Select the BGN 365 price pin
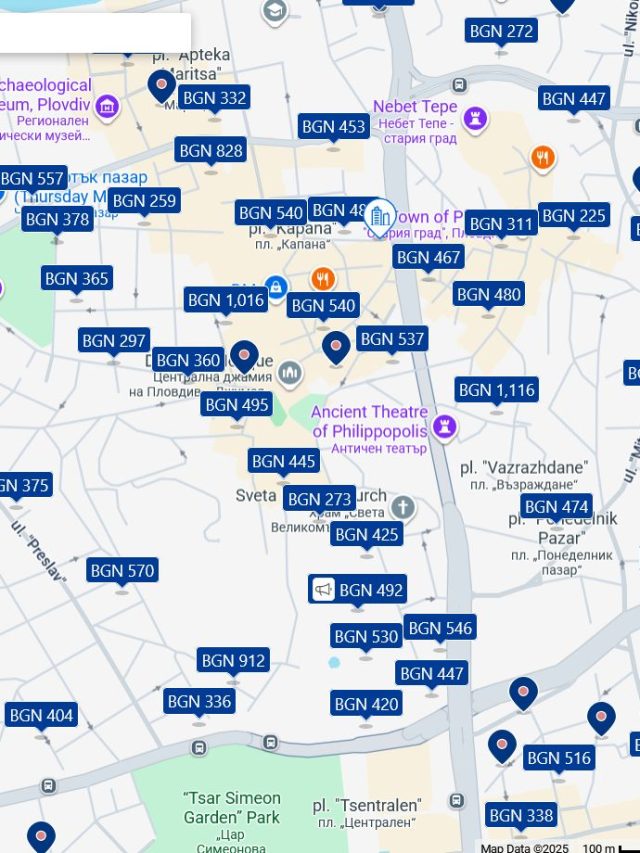The height and width of the screenshot is (853, 640). [x=76, y=278]
